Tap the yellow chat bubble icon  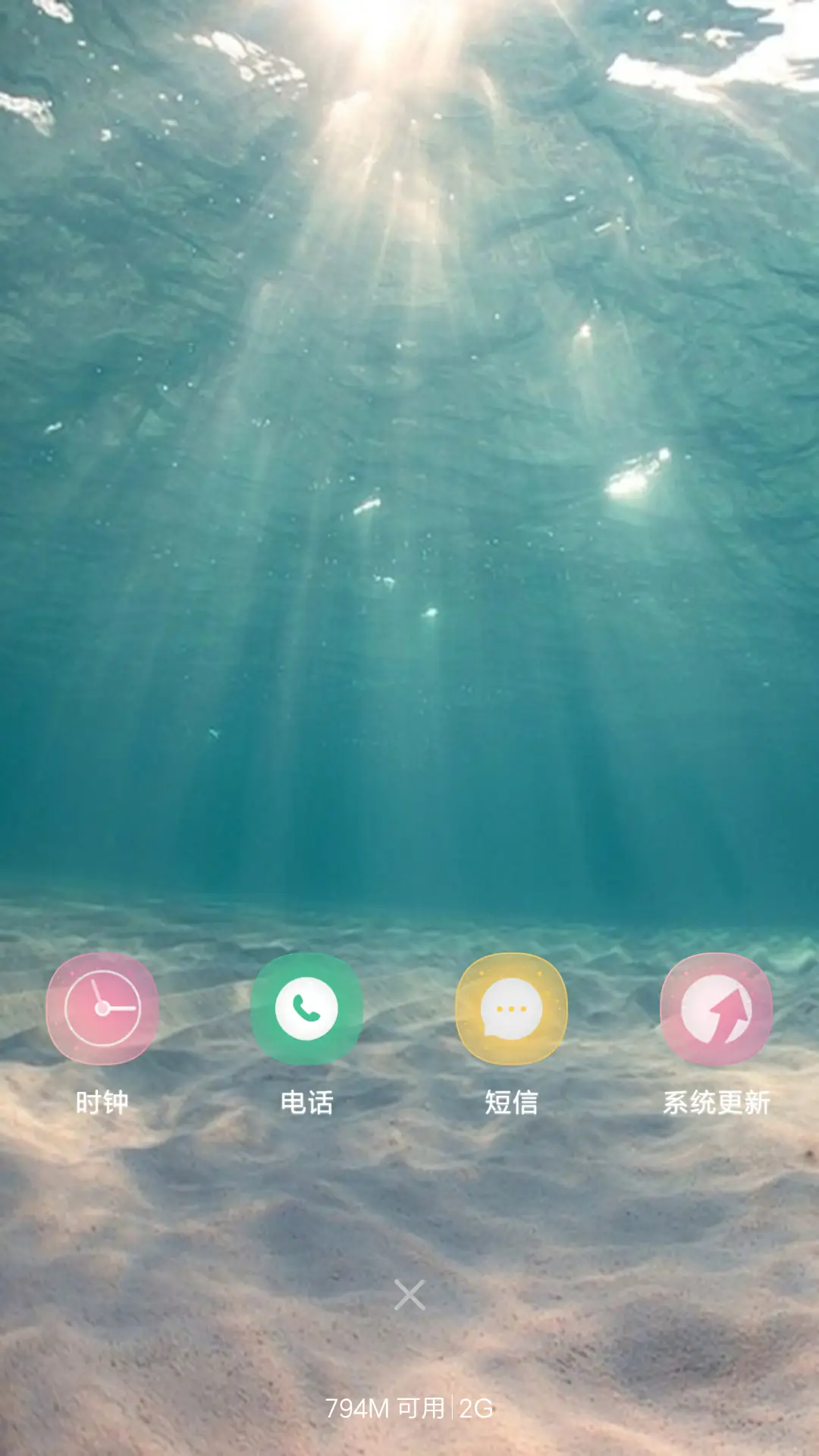(x=511, y=1009)
